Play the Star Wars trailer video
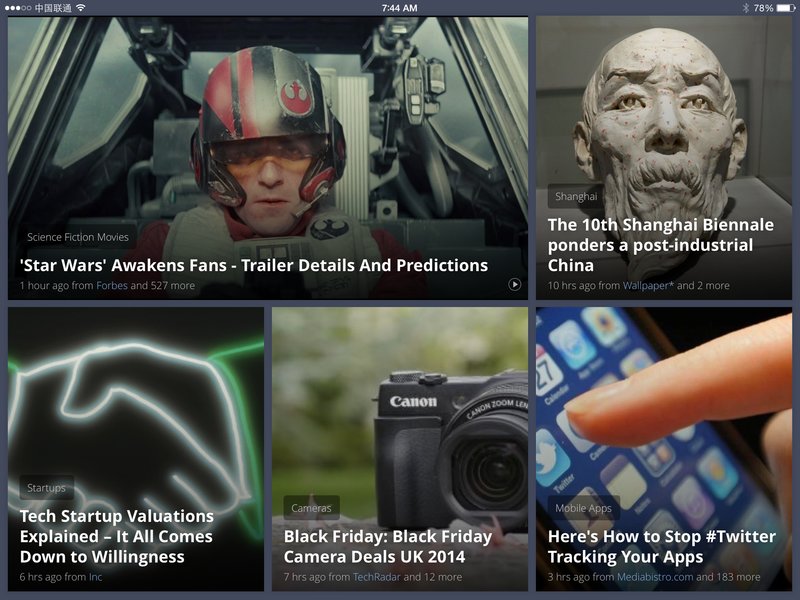800x600 pixels. tap(515, 285)
